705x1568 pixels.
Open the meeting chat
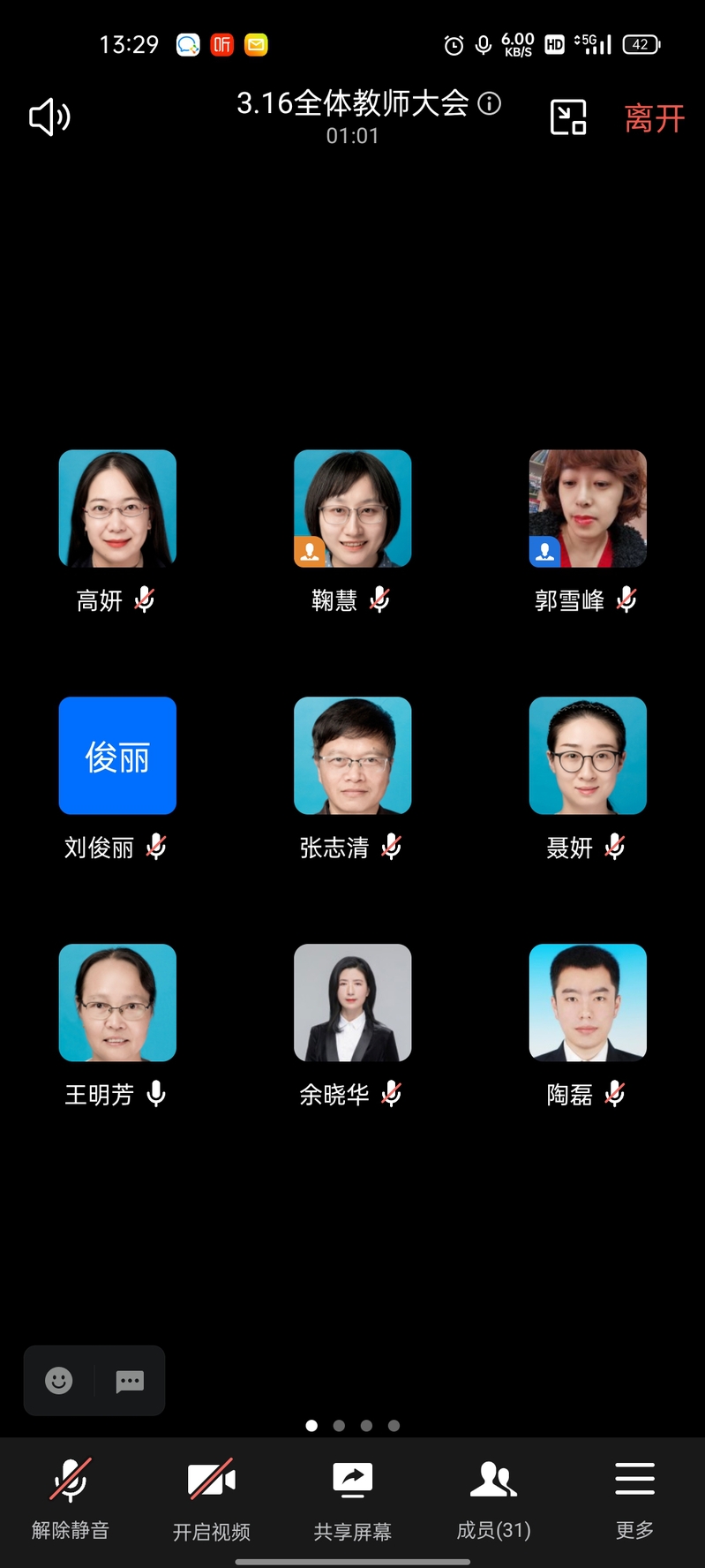pos(130,1381)
